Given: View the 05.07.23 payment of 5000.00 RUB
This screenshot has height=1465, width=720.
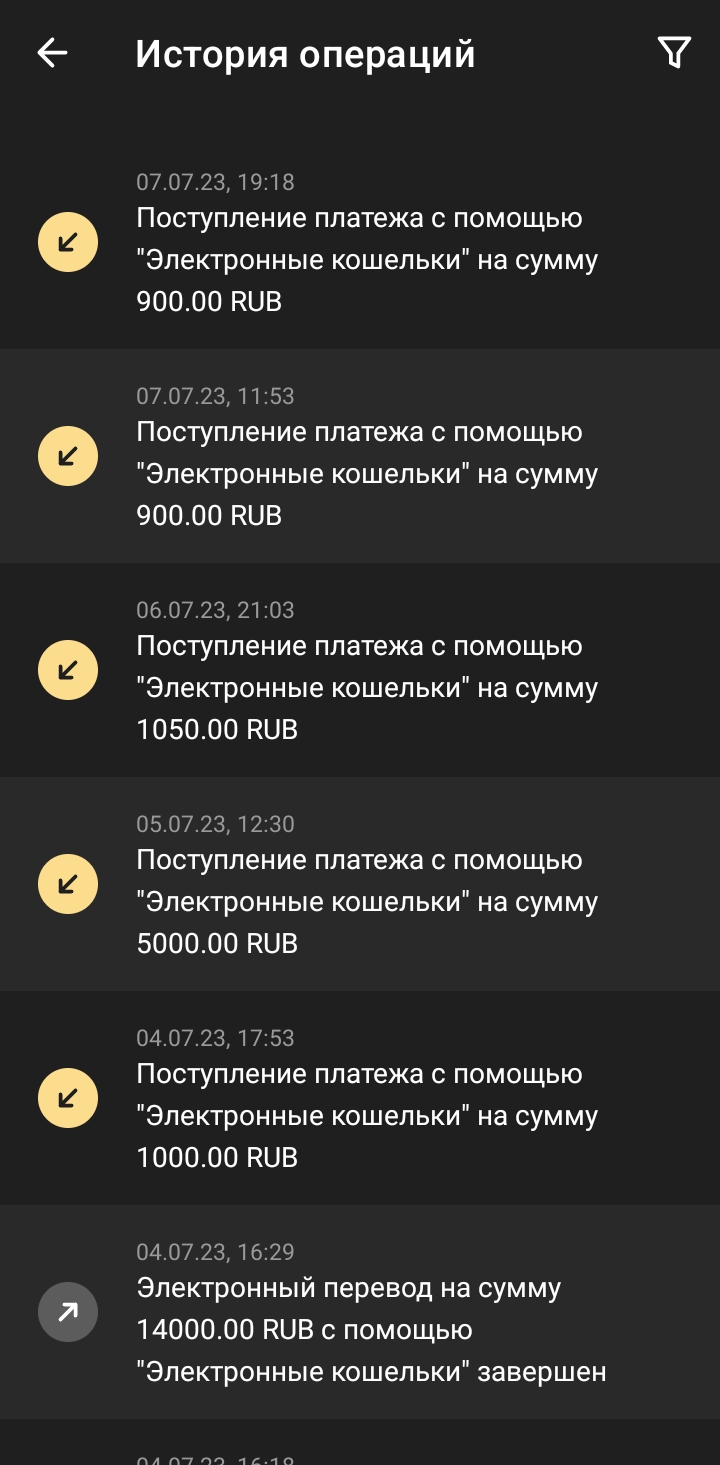Looking at the screenshot, I should tap(360, 884).
